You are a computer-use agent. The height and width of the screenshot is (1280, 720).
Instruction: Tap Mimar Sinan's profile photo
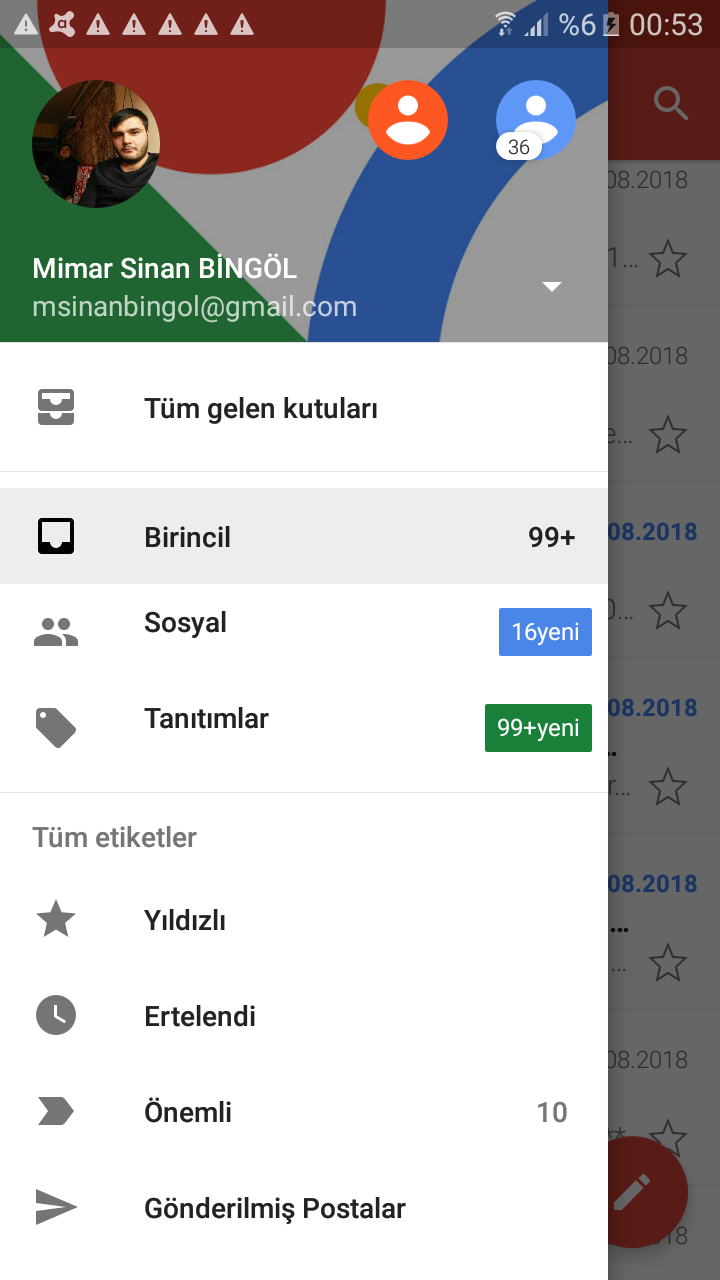click(x=96, y=144)
